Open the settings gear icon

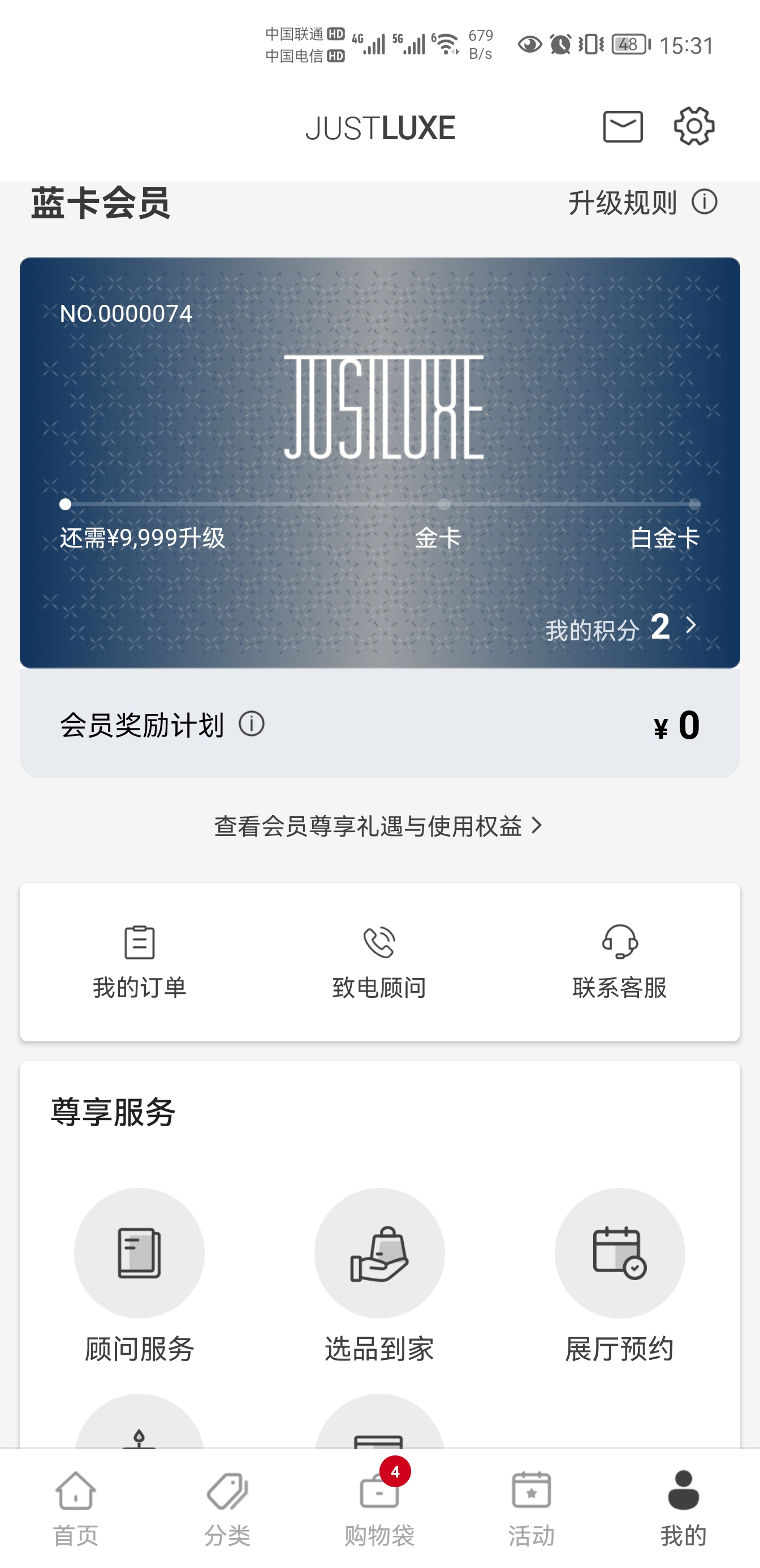(x=694, y=127)
